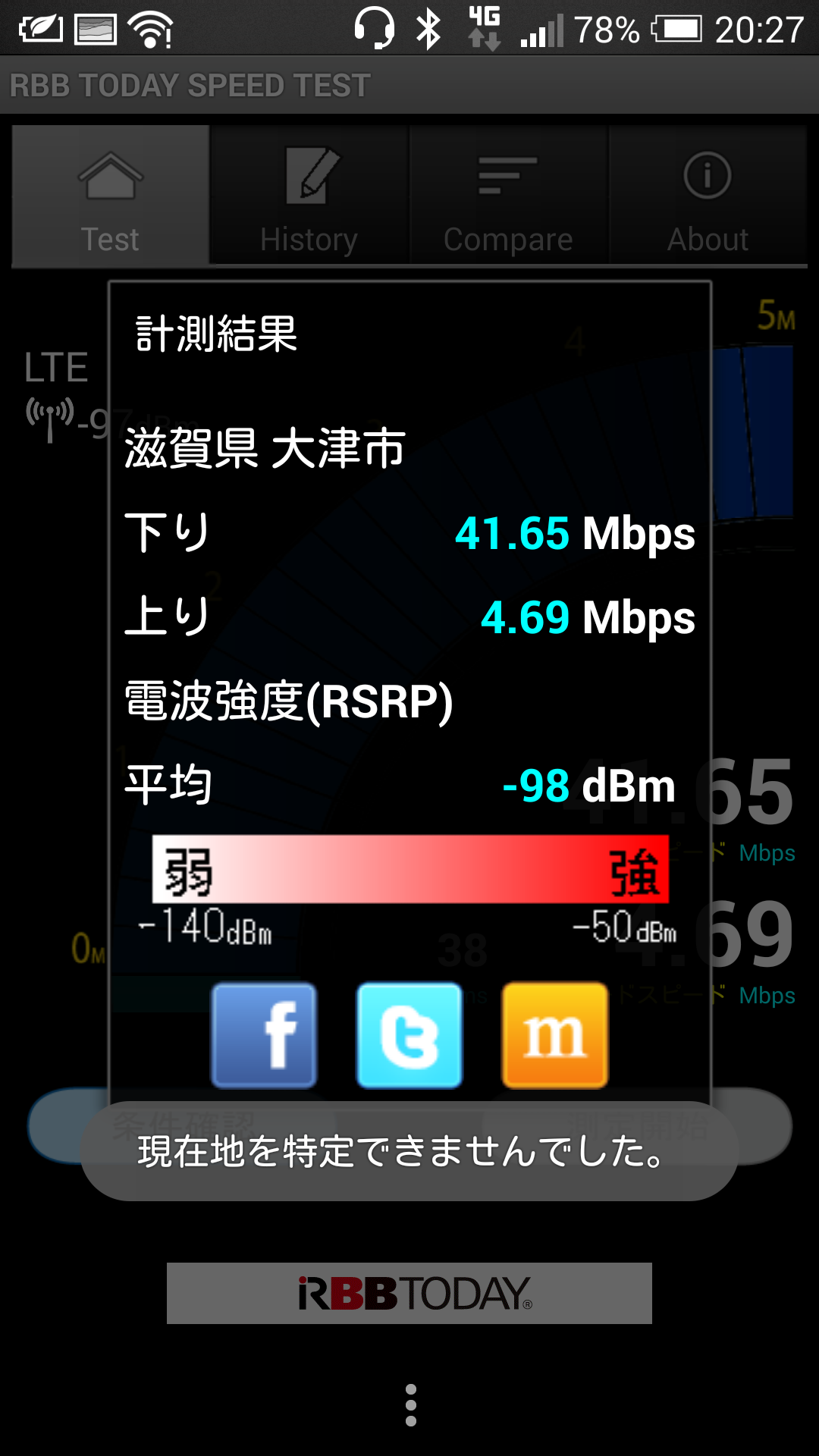Switch to the Compare tab
This screenshot has height=1456, width=819.
tap(508, 196)
